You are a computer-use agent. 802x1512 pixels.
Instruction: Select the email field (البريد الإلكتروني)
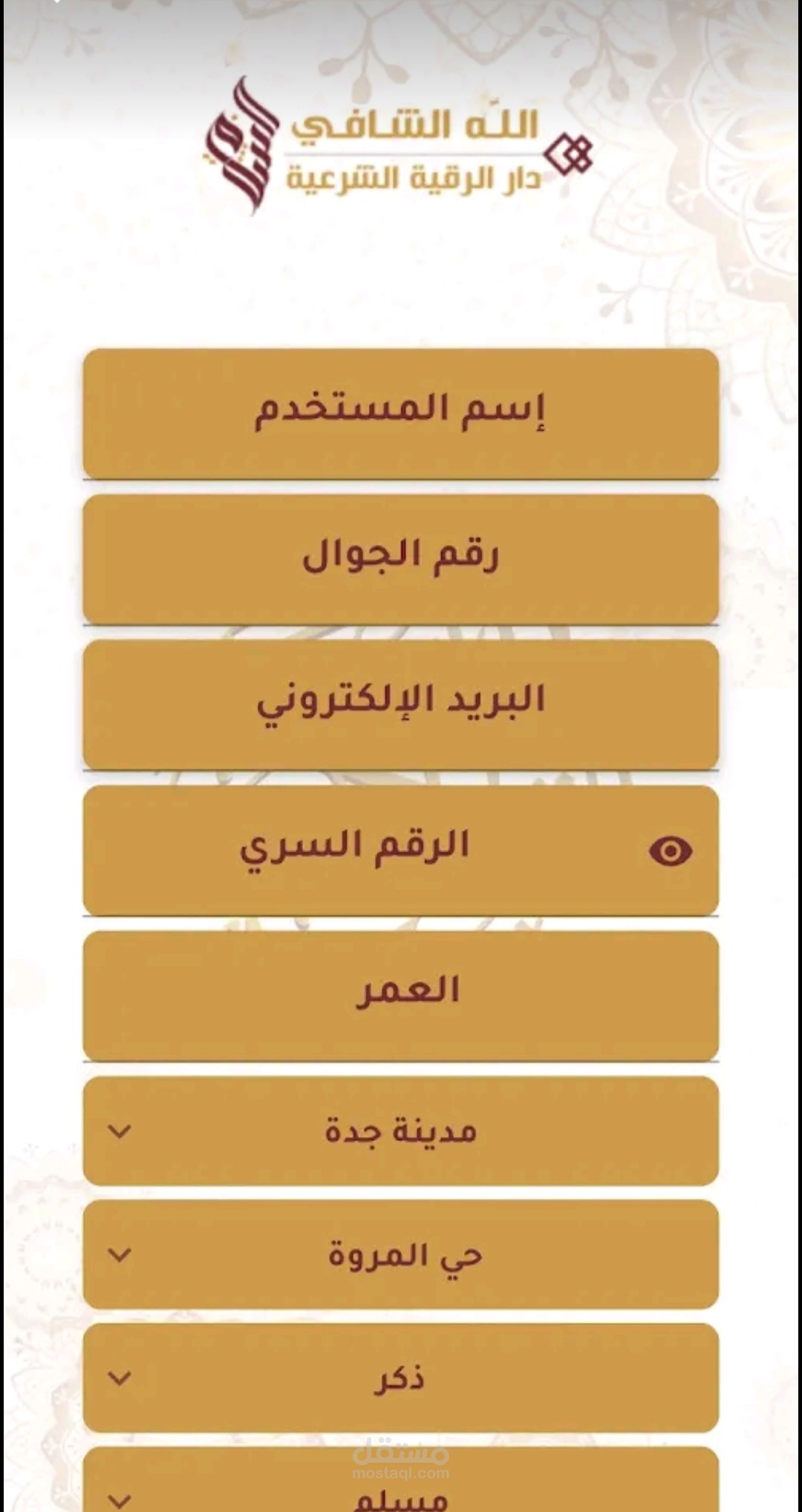(401, 704)
